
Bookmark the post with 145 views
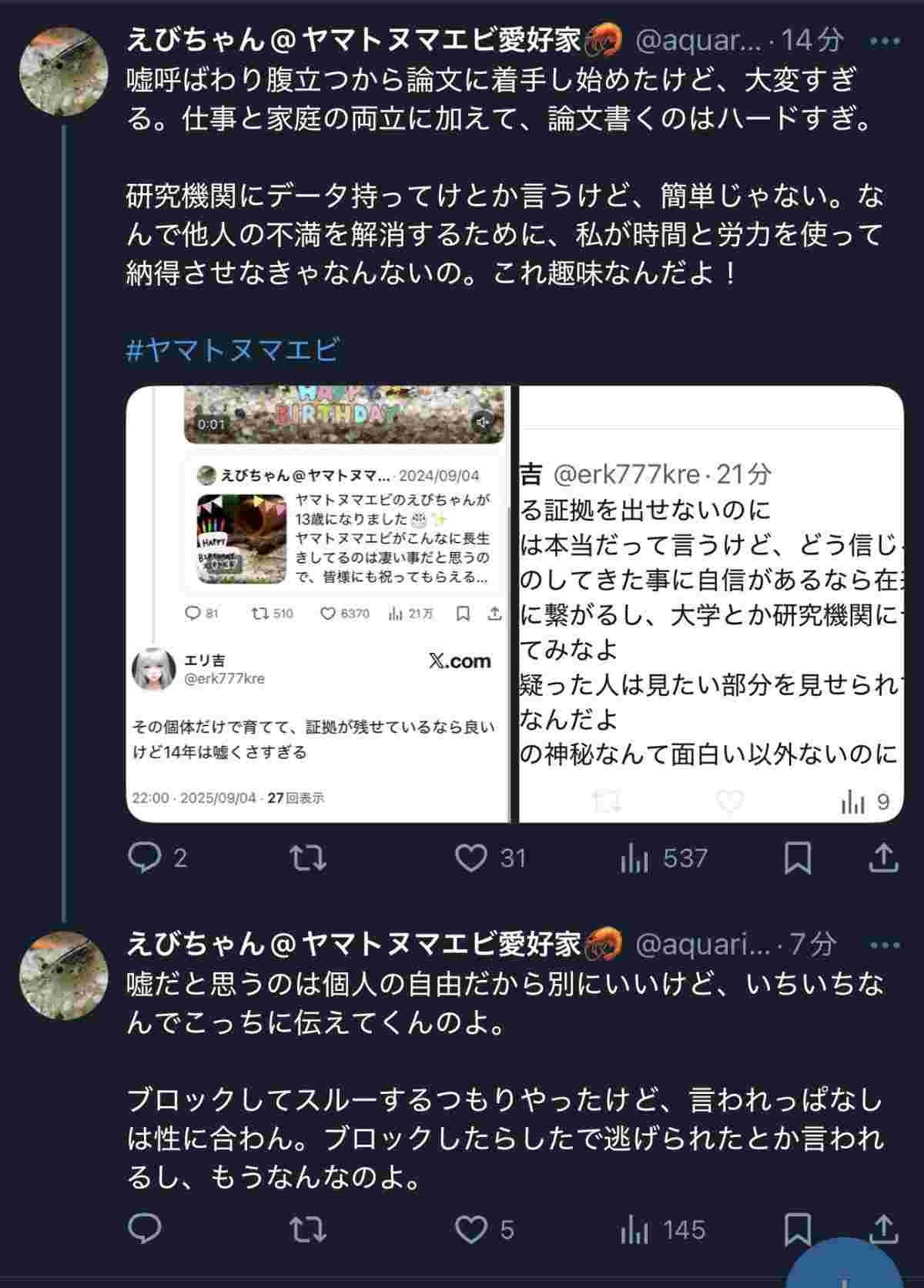[x=797, y=1229]
